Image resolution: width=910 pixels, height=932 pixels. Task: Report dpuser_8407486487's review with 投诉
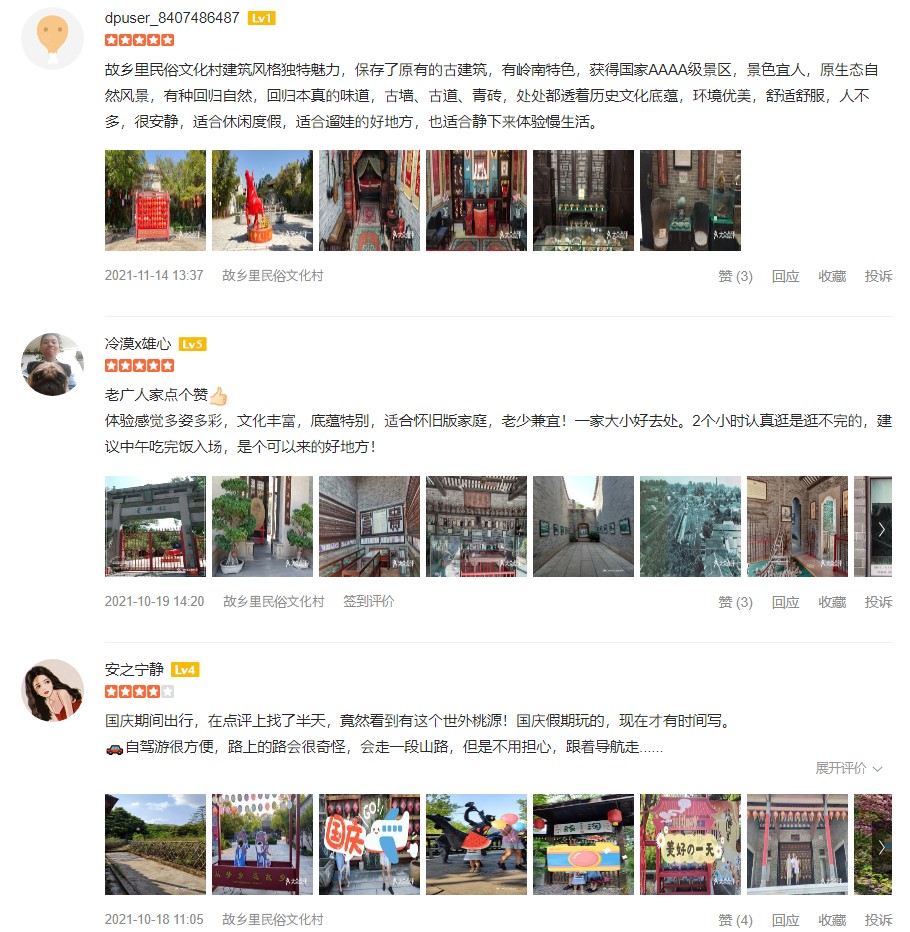878,276
